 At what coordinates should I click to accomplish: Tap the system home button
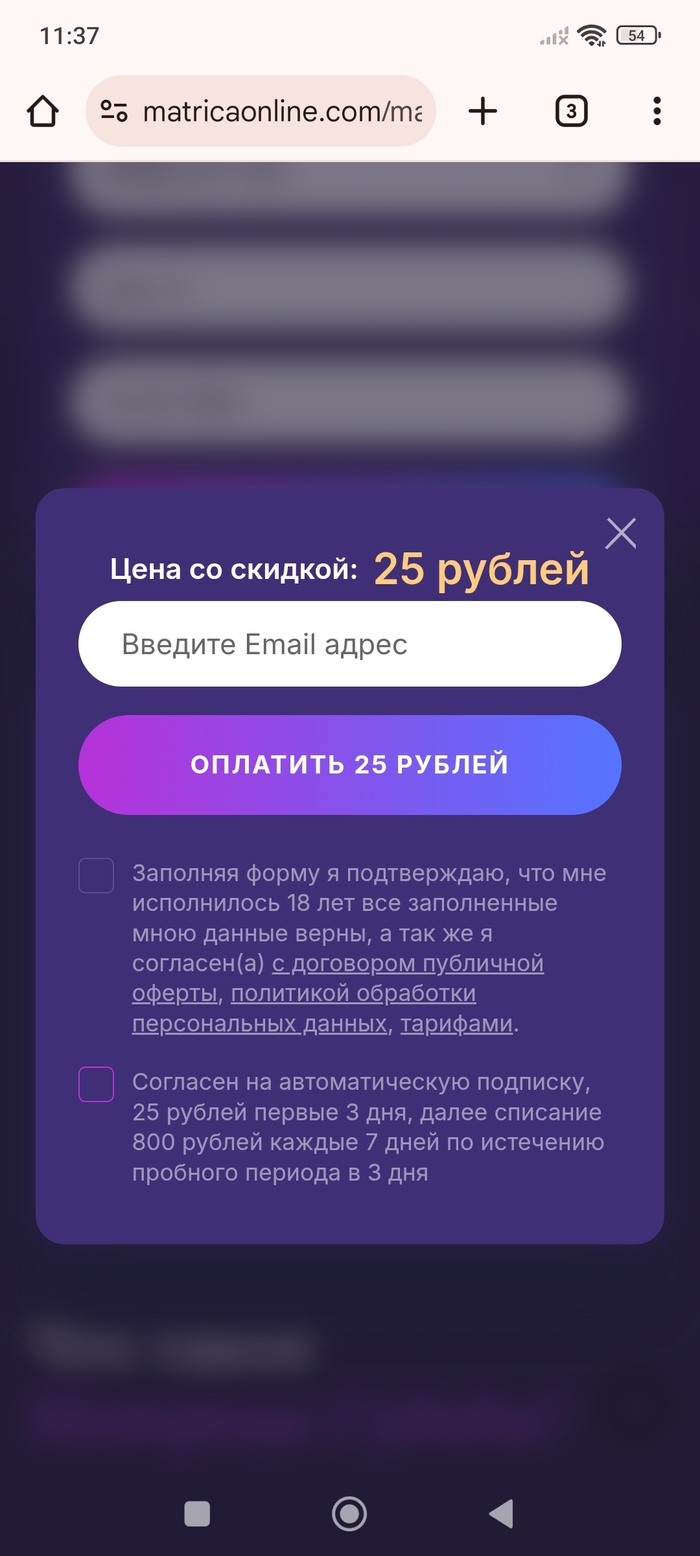click(349, 1514)
